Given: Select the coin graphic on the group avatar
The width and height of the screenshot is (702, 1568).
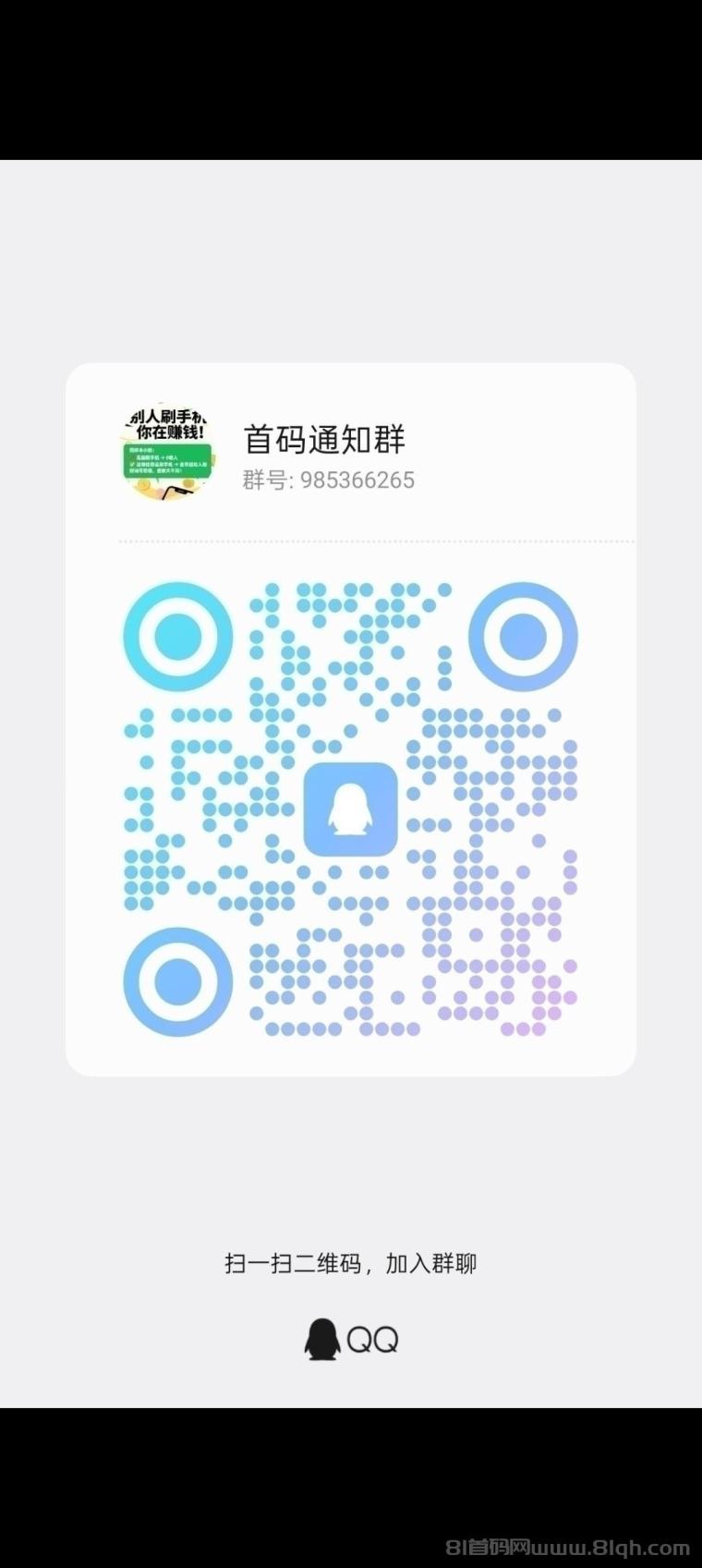Looking at the screenshot, I should [x=143, y=486].
